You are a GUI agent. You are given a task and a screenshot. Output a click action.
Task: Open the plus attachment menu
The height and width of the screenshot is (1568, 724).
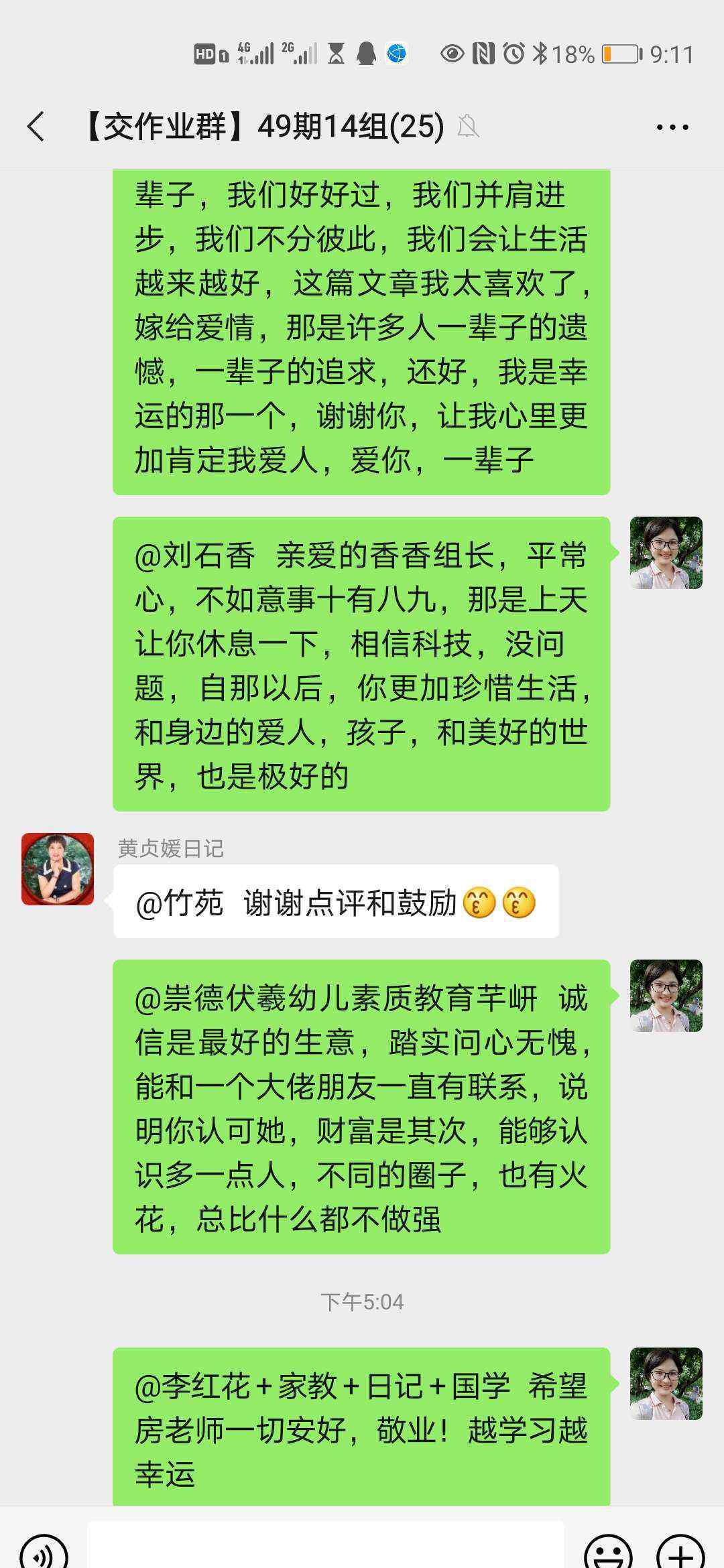681,1551
